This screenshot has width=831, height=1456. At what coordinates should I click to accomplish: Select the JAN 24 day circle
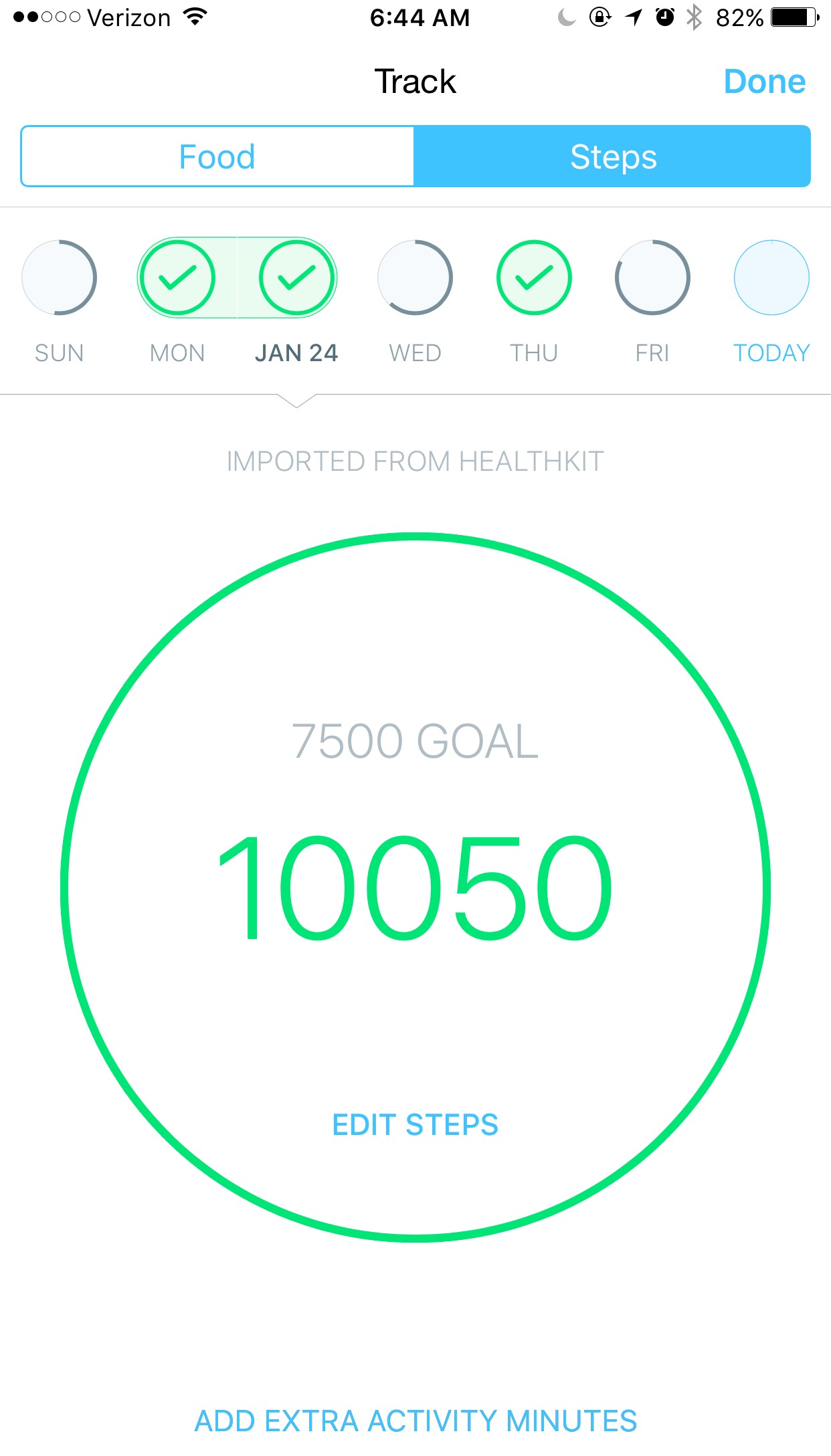296,278
